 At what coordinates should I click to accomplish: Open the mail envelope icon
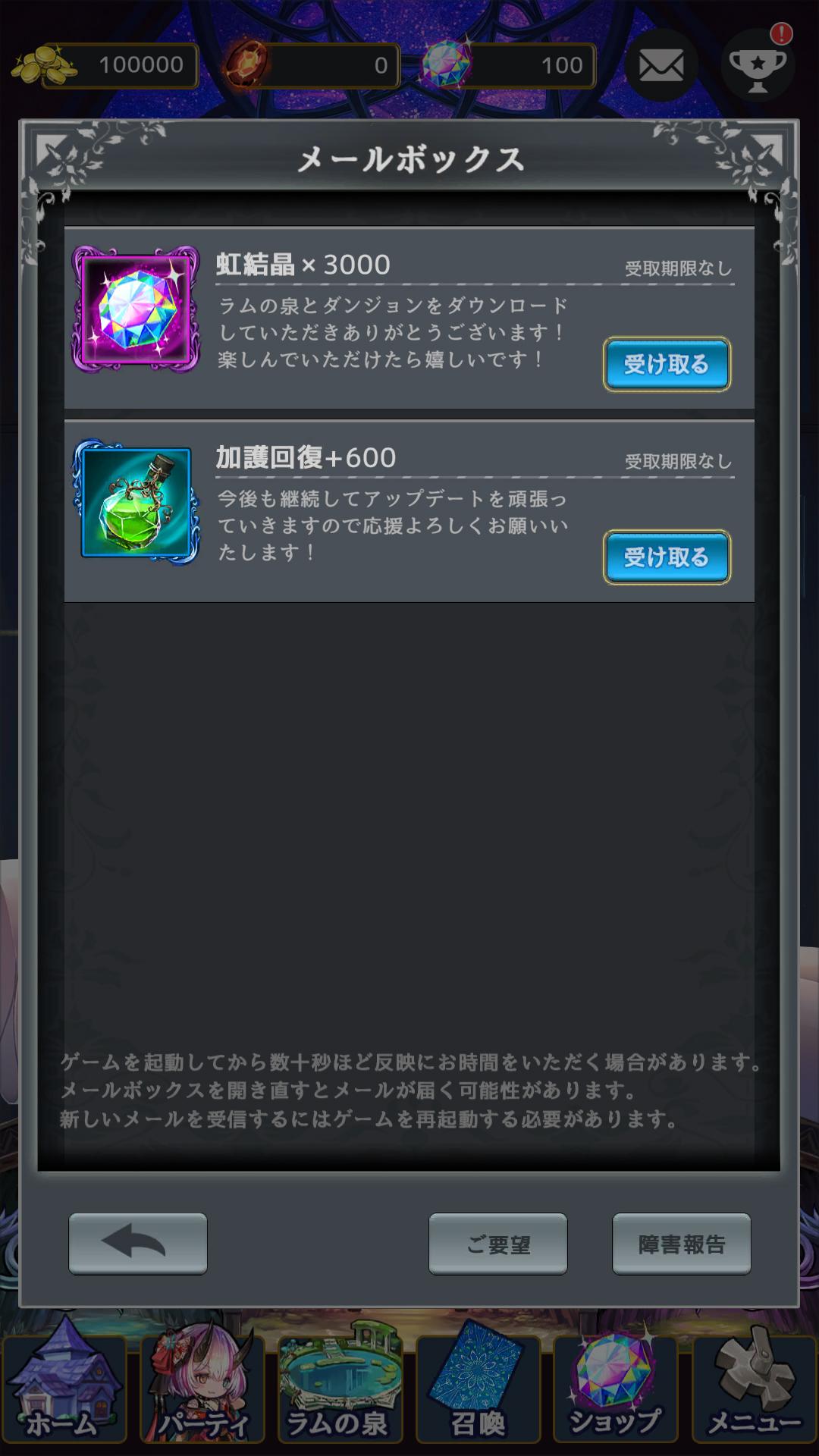click(661, 65)
